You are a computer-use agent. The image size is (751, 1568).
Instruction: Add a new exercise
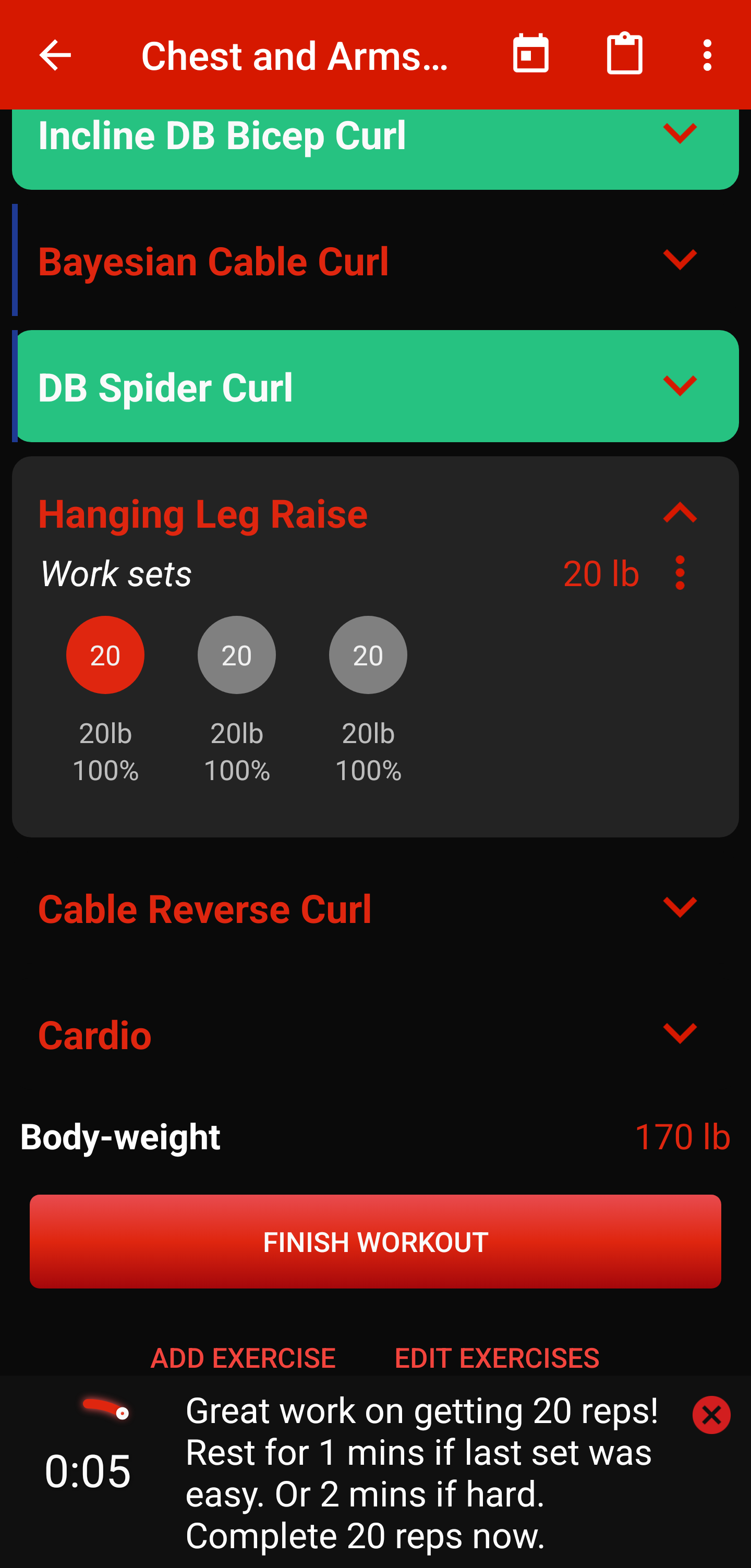click(x=243, y=1357)
